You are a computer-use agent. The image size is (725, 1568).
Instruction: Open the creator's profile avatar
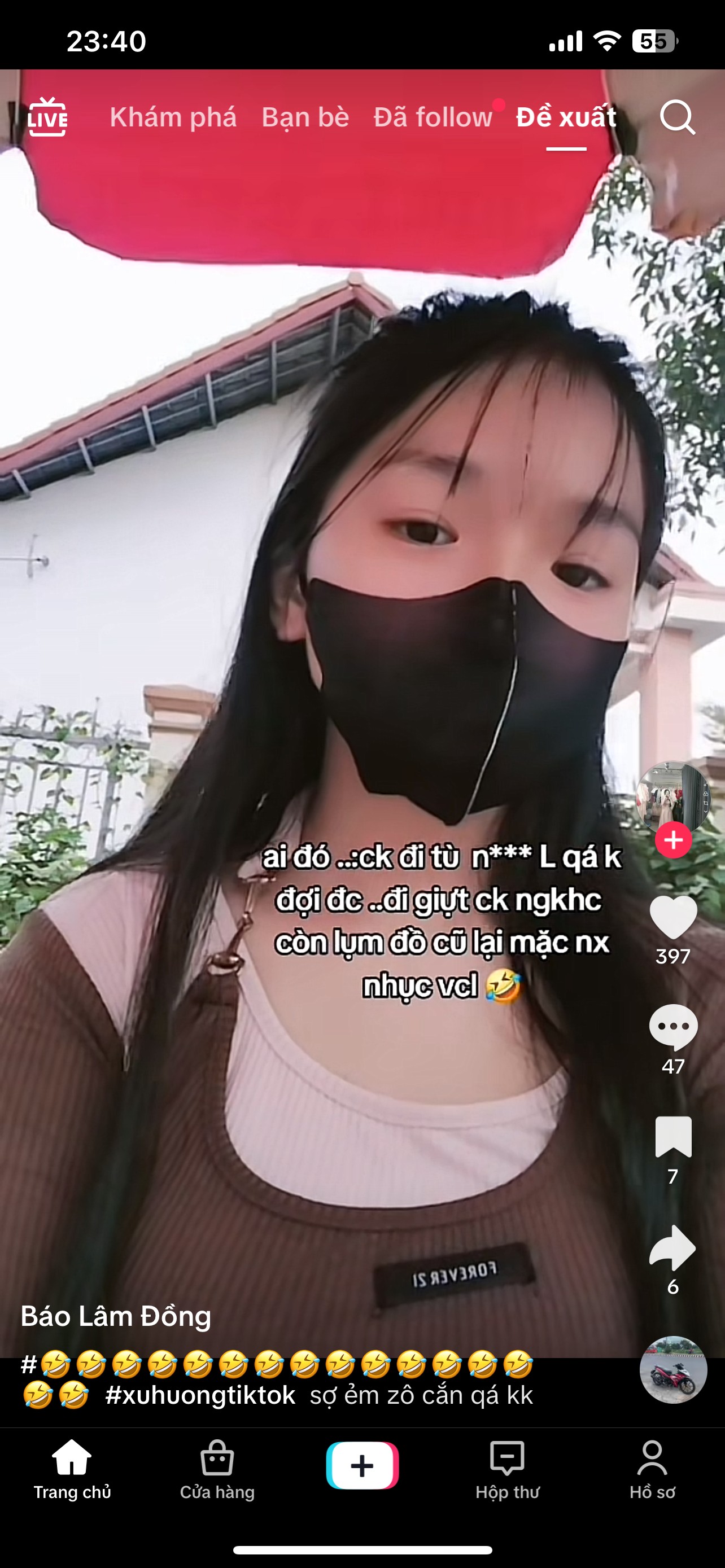pos(672,796)
